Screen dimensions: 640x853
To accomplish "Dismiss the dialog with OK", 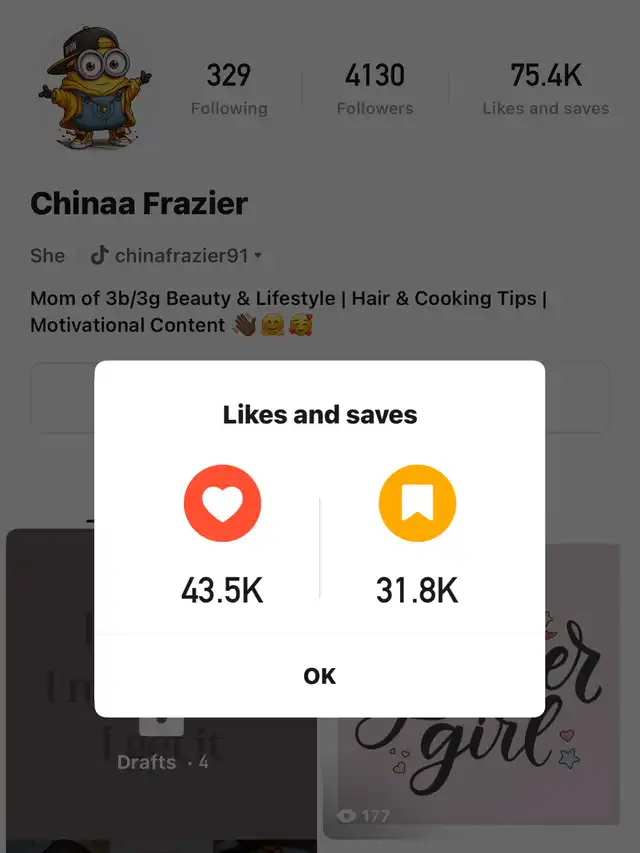I will click(319, 676).
